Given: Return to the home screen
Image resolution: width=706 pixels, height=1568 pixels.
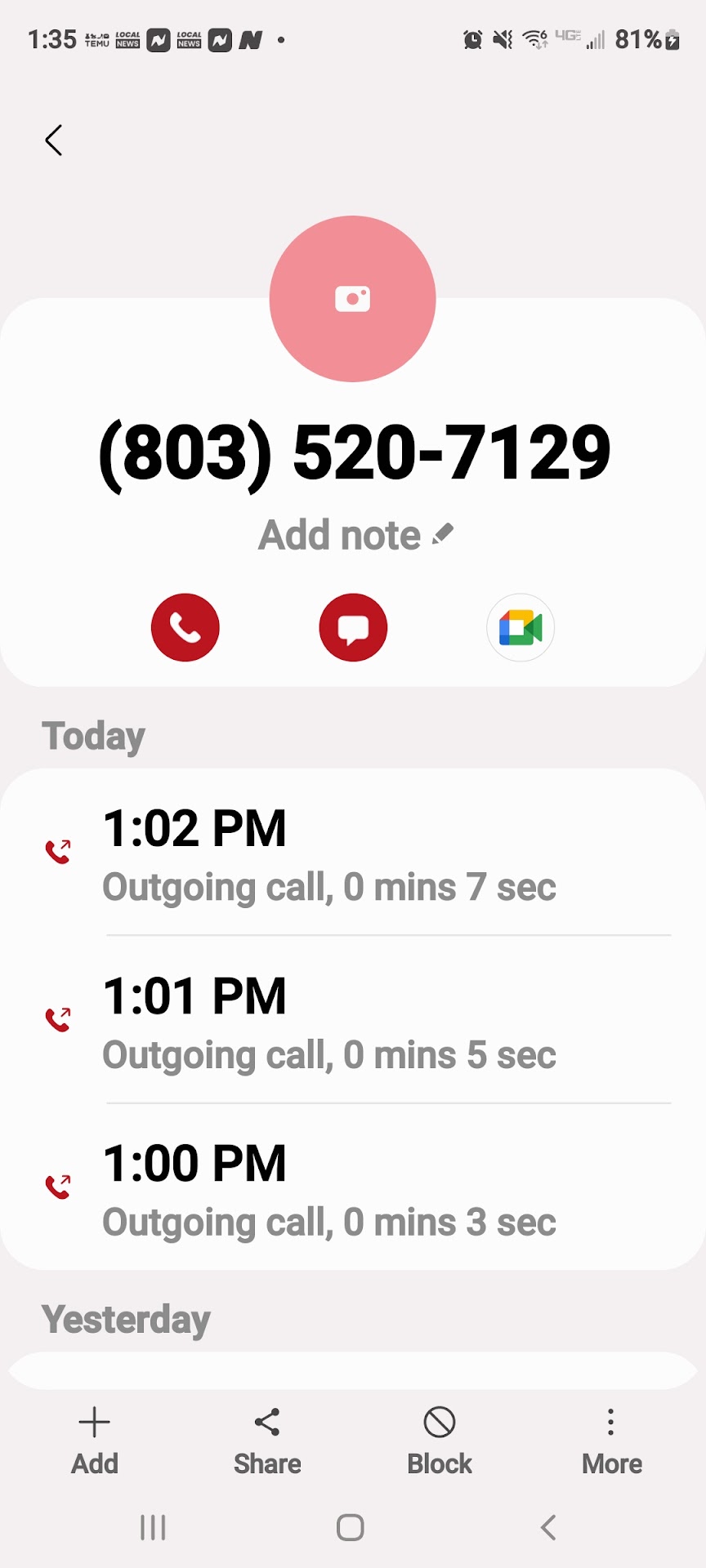Looking at the screenshot, I should tap(351, 1527).
